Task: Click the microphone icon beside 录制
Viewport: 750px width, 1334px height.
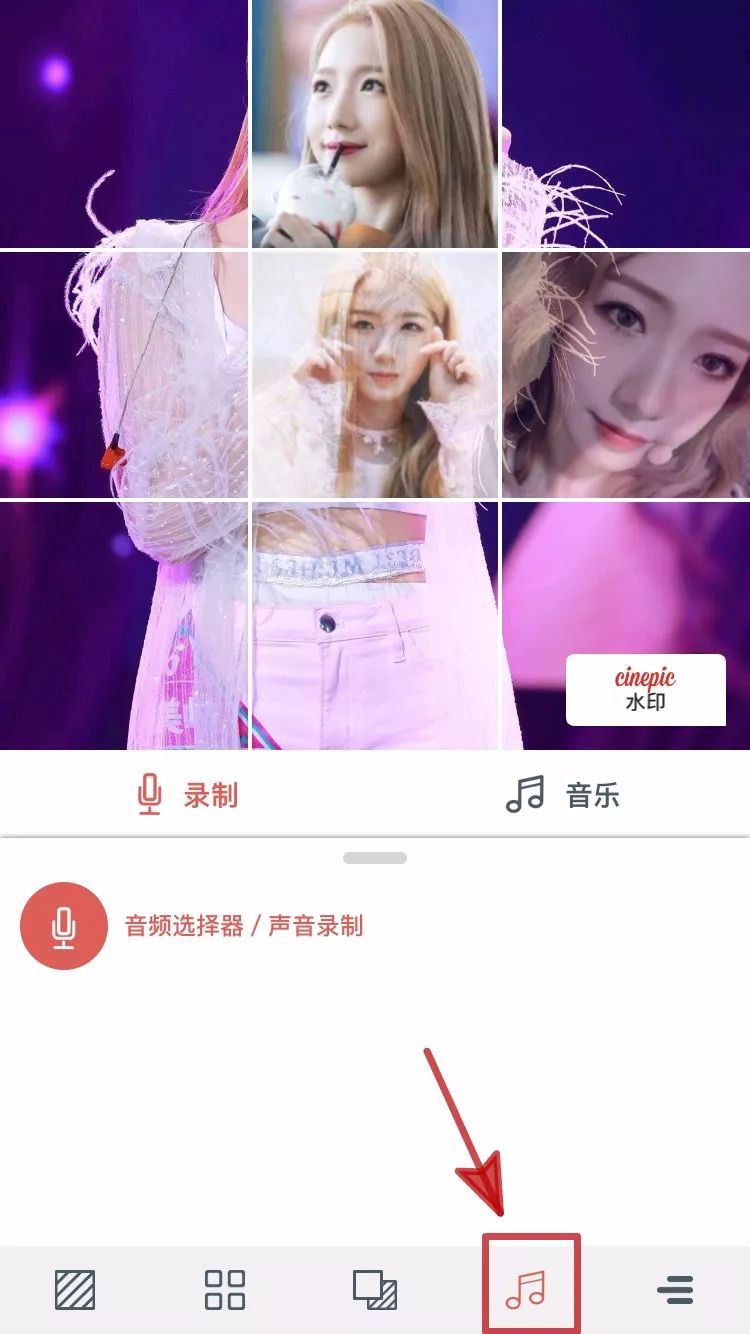Action: pyautogui.click(x=148, y=795)
